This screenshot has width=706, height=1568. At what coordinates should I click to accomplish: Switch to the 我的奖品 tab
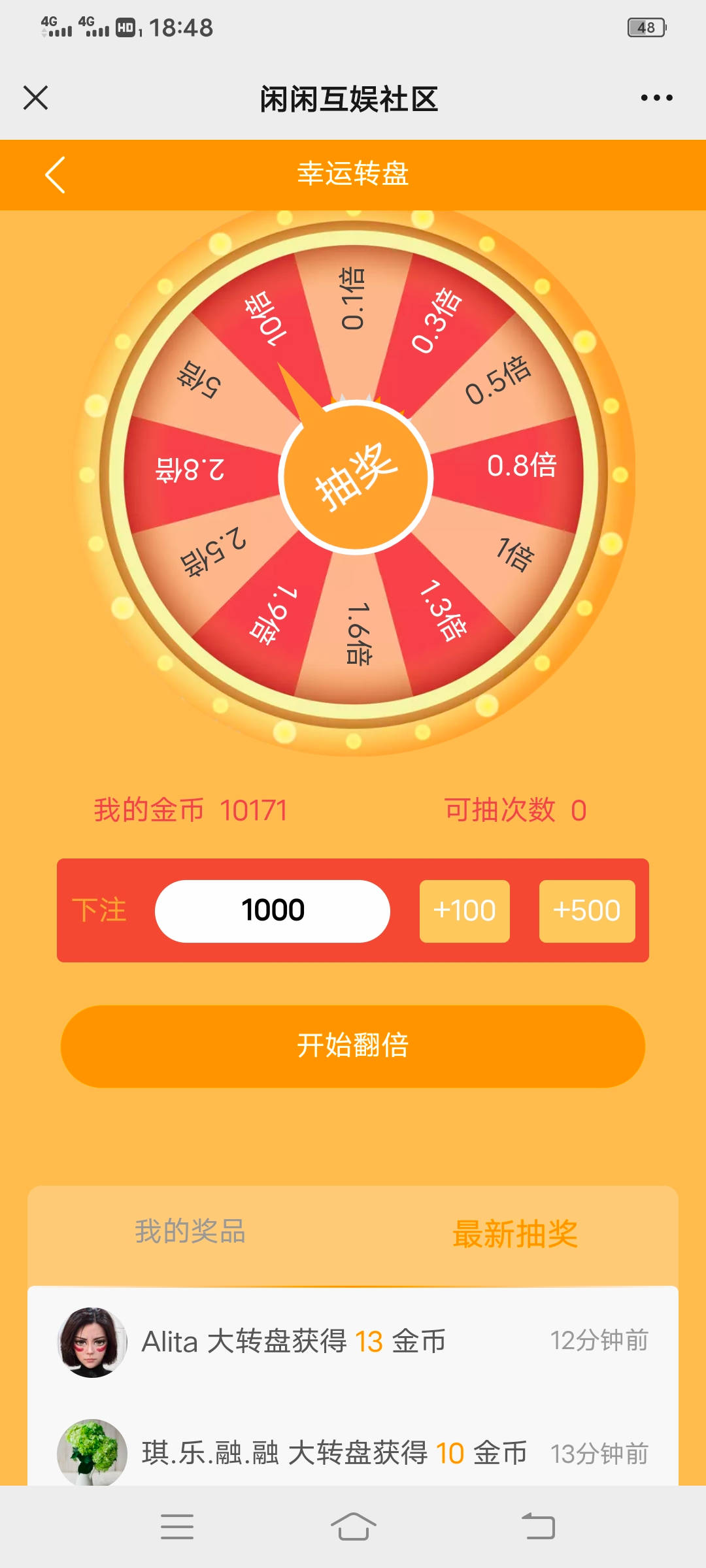(190, 1232)
